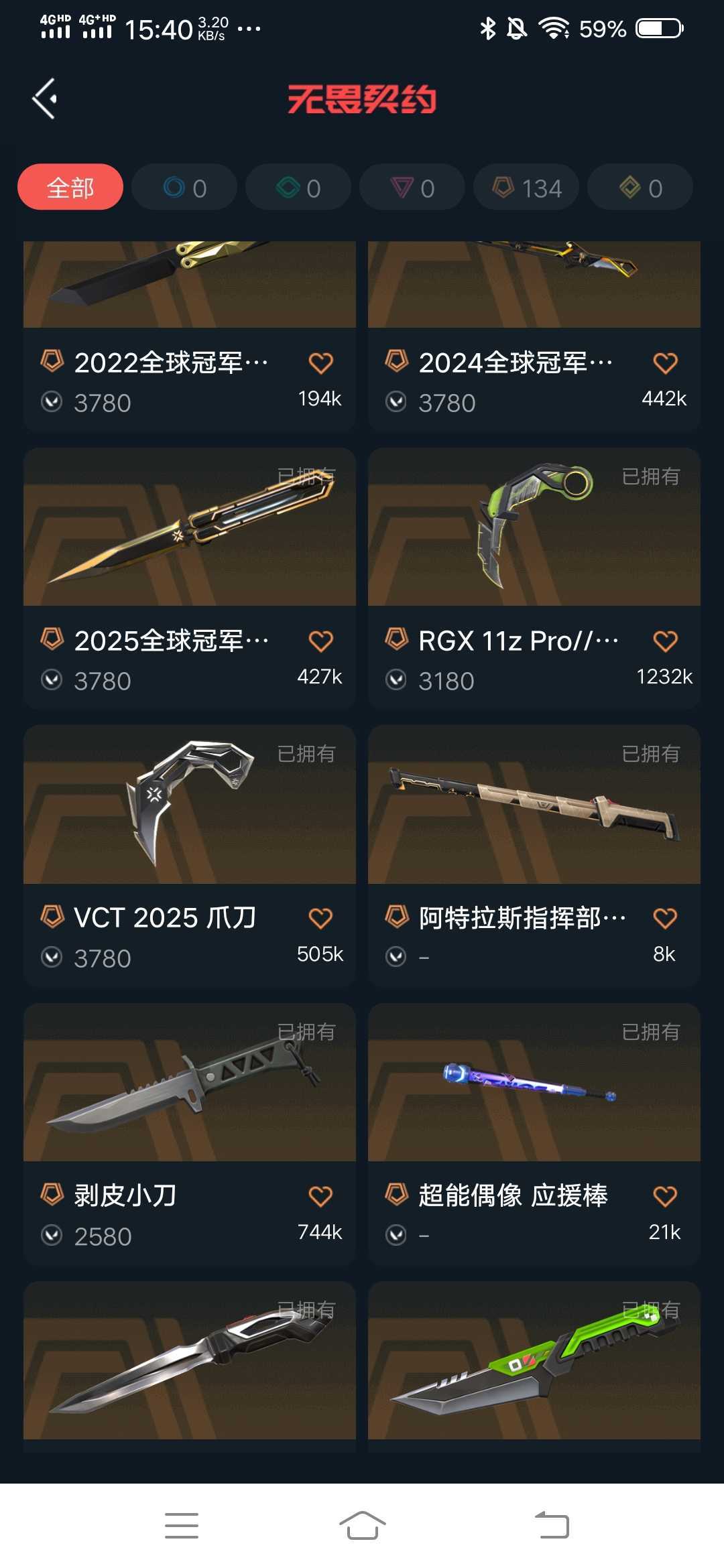Switch to the blue circle tier filter
724x1568 pixels.
(x=184, y=188)
